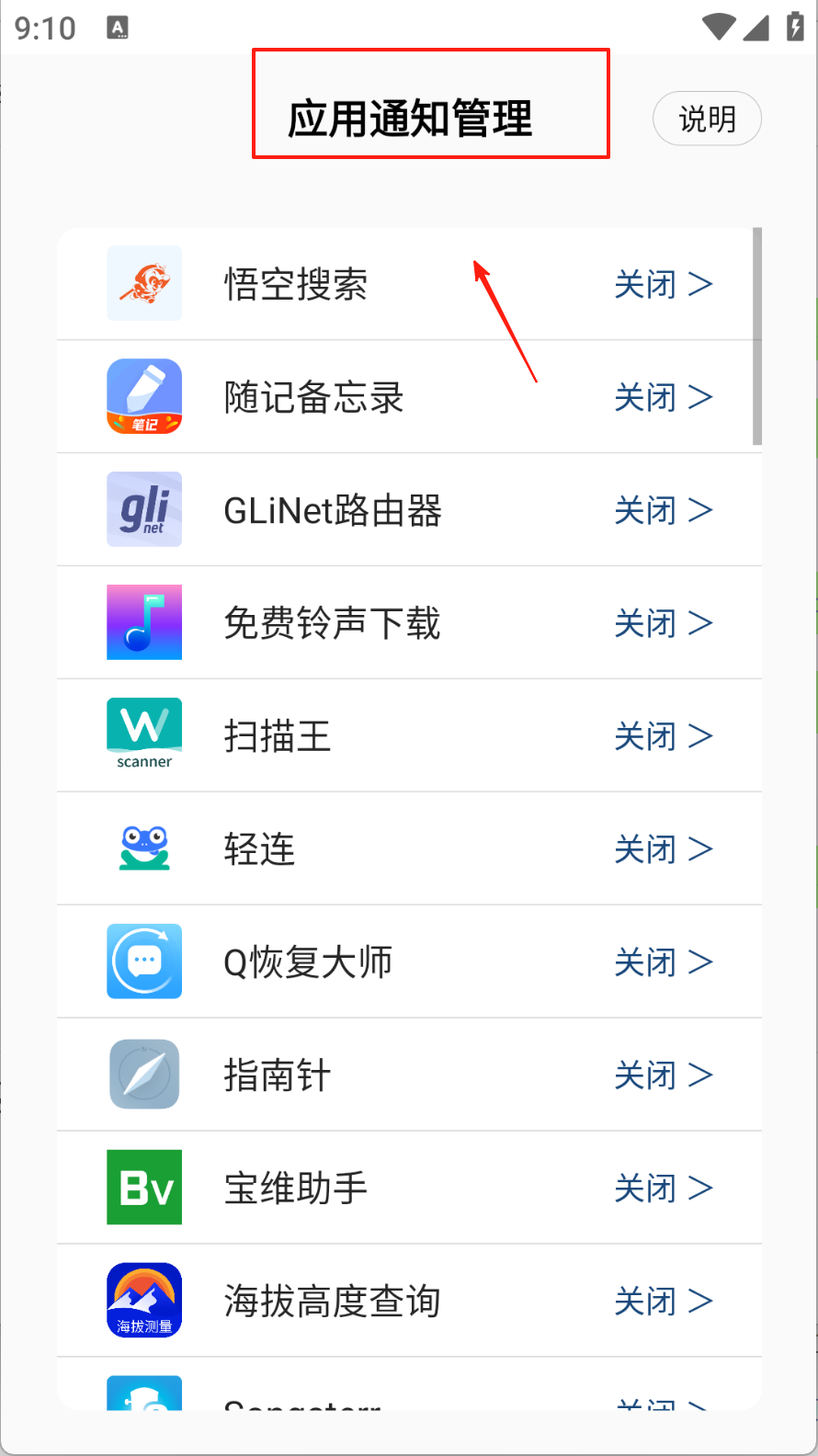Select the GLiNet路由器 row
This screenshot has height=1456, width=818.
pos(409,510)
